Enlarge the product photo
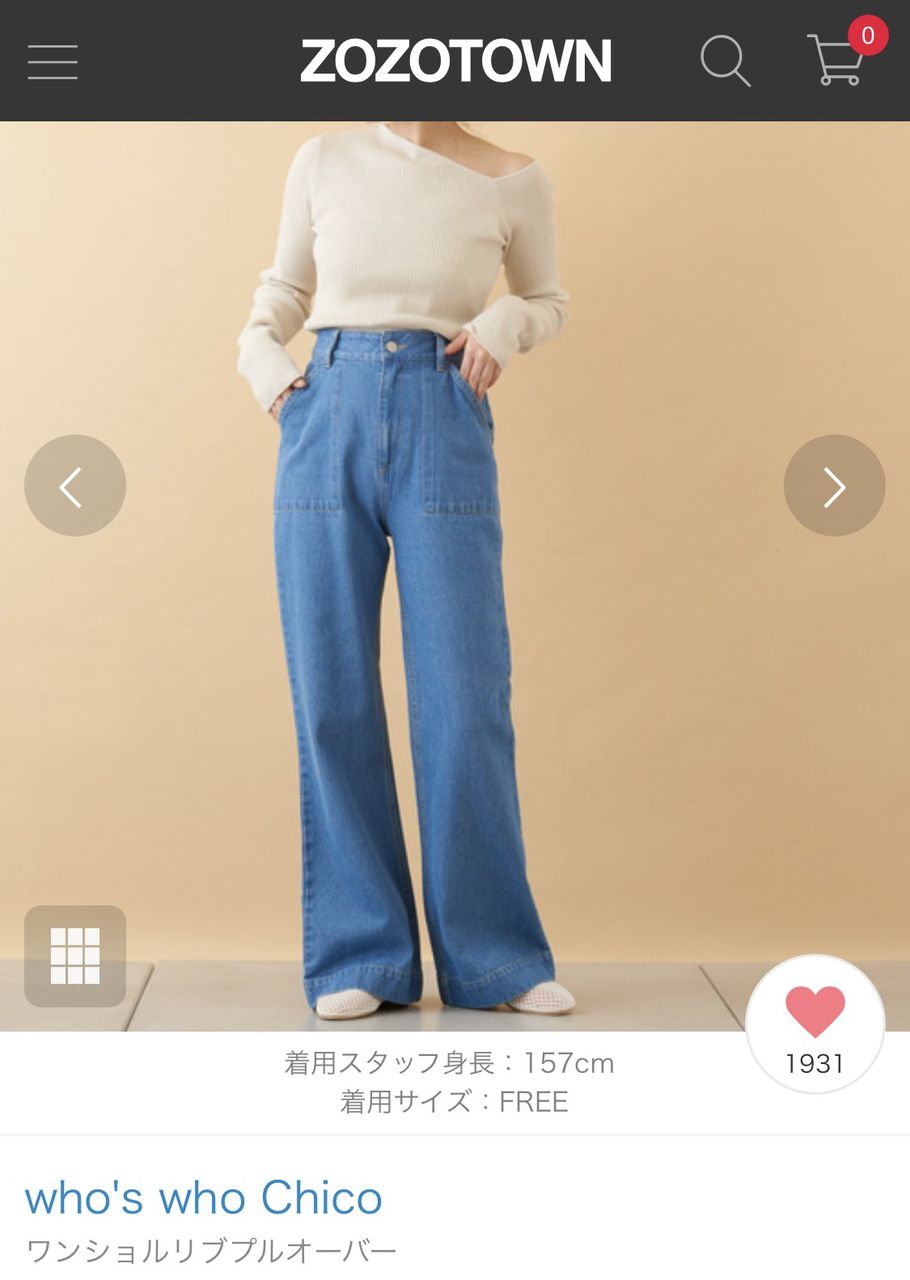 click(x=455, y=576)
